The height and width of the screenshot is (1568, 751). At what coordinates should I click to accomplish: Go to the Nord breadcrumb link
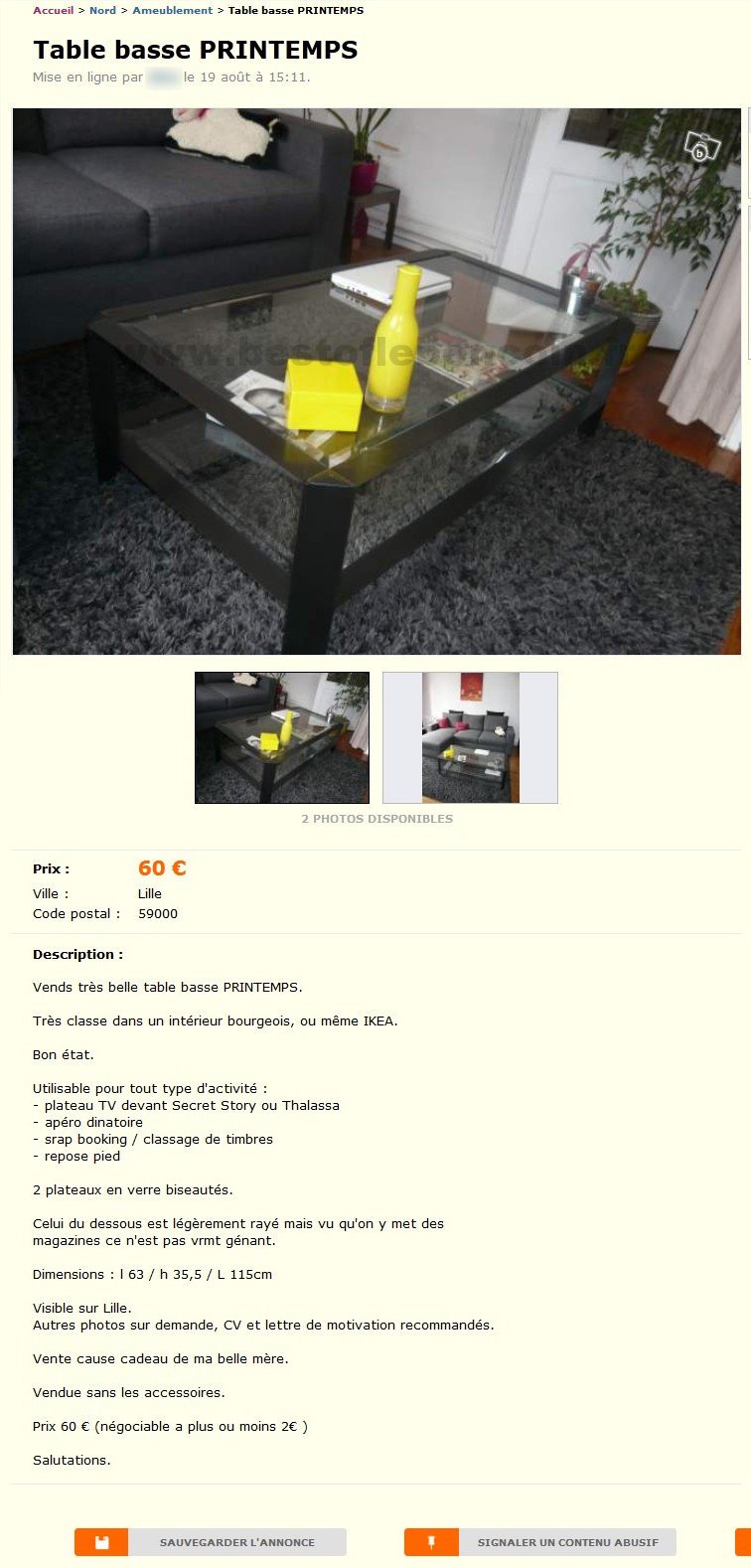pyautogui.click(x=102, y=10)
